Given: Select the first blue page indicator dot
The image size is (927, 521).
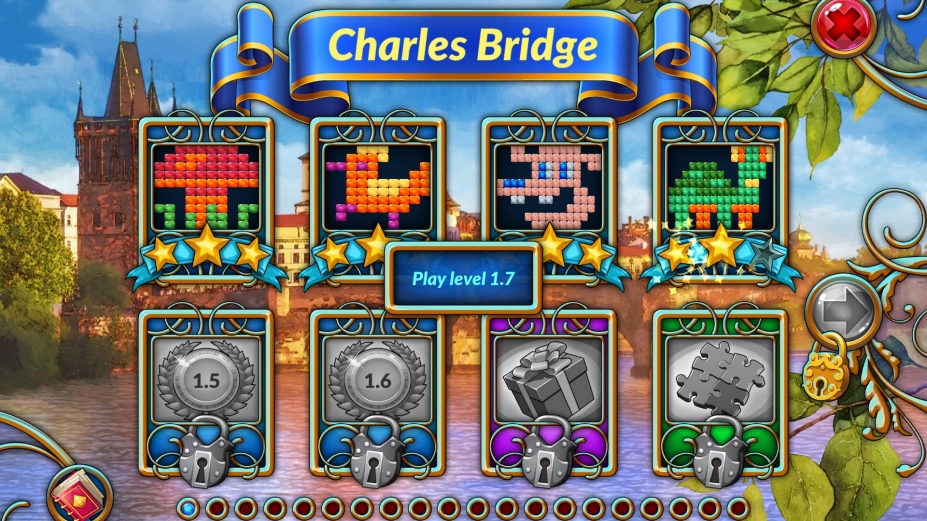Looking at the screenshot, I should (x=188, y=508).
